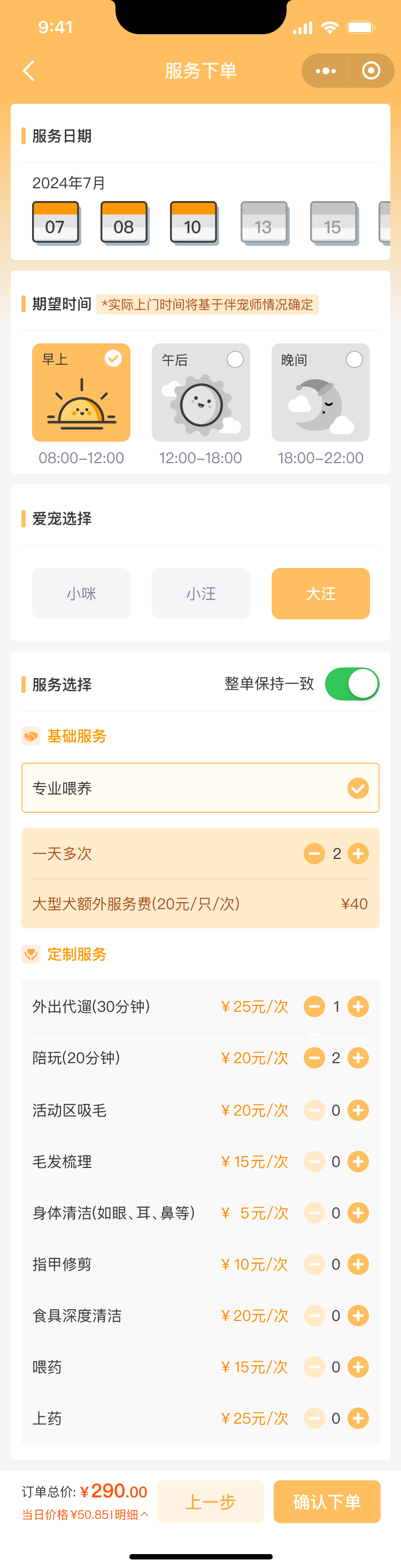Go back using the top-left arrow
The image size is (401, 1568).
(x=28, y=71)
